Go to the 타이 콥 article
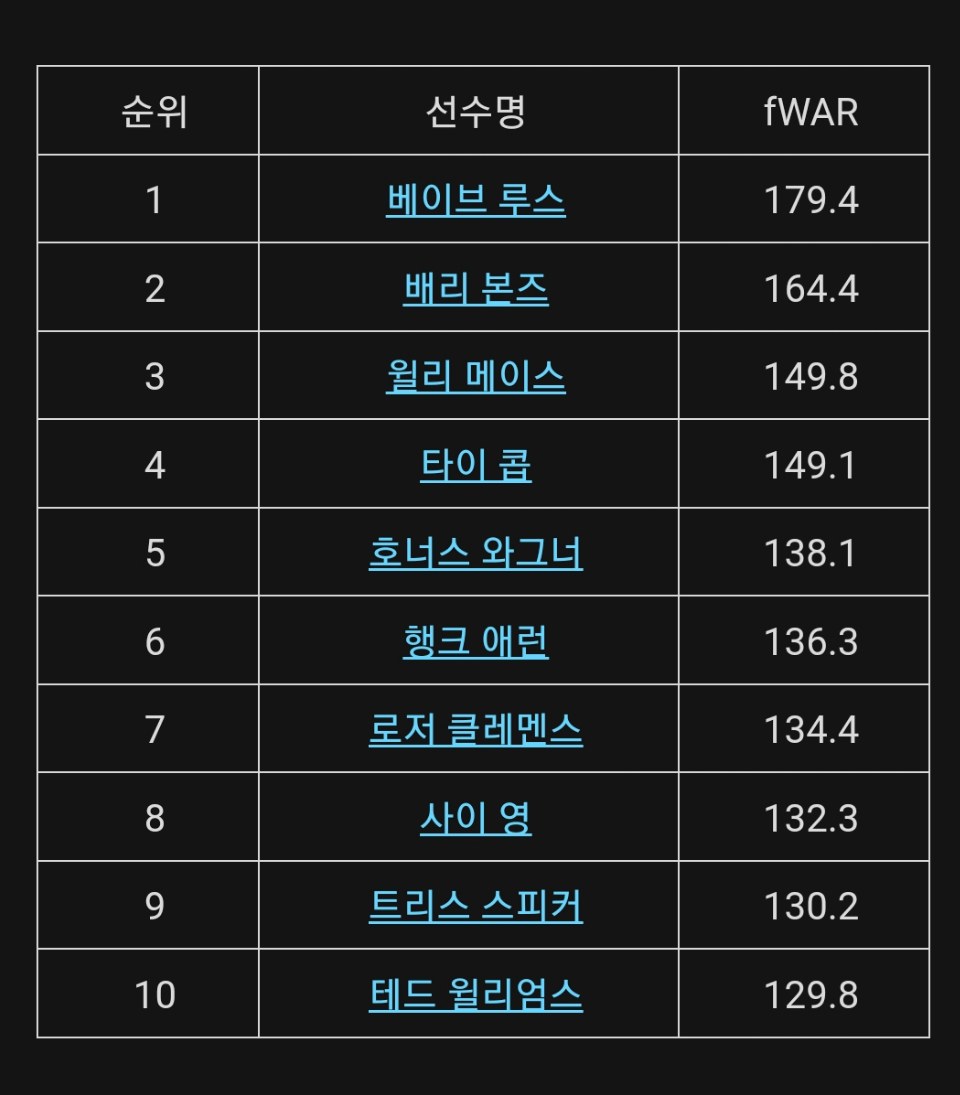This screenshot has height=1095, width=960. pyautogui.click(x=475, y=465)
